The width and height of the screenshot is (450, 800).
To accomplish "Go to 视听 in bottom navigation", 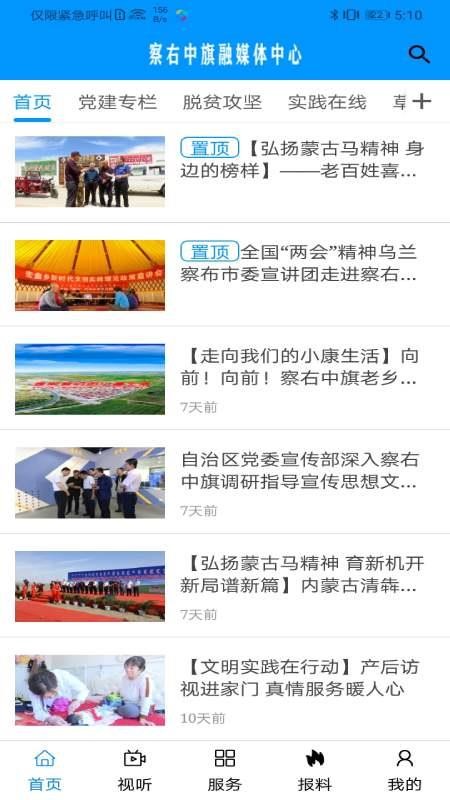I will click(x=135, y=770).
